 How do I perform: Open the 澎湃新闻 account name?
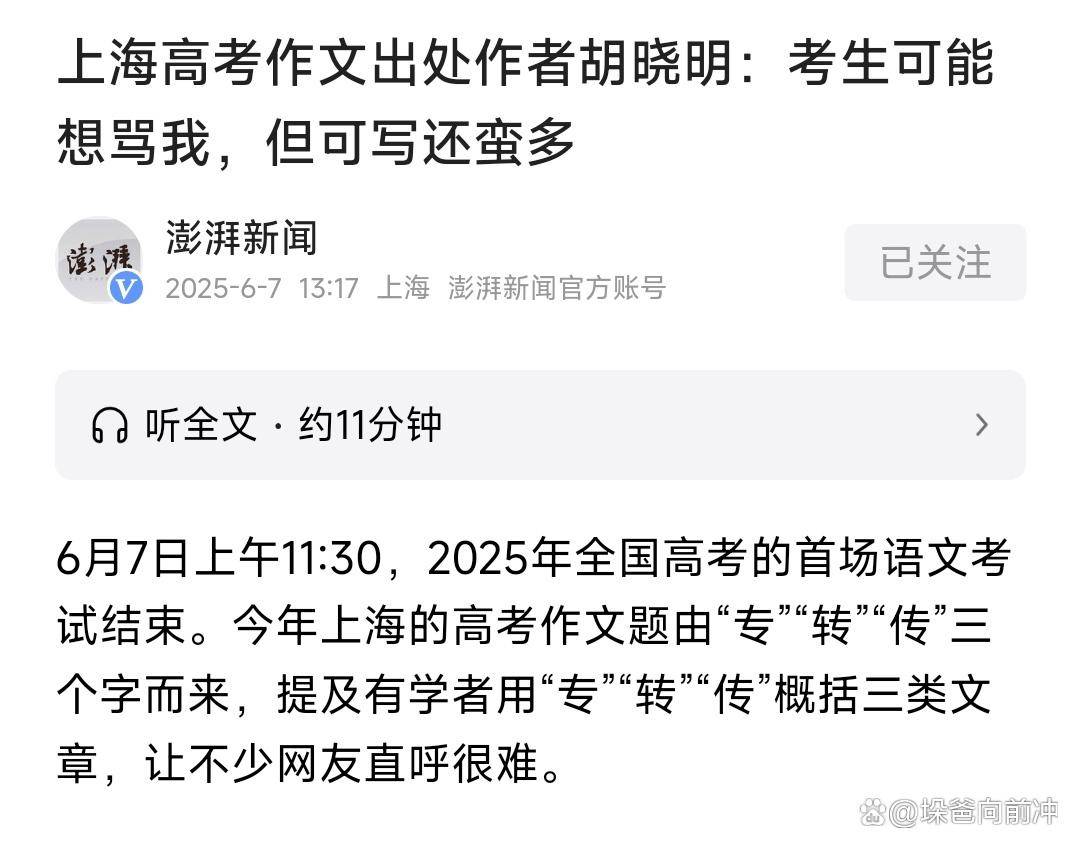[241, 238]
